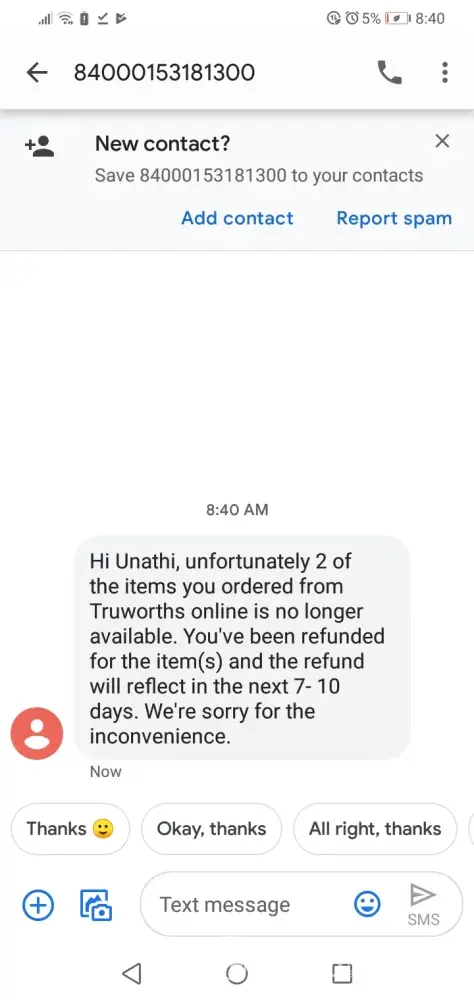The image size is (474, 1000).
Task: Report this sender as spam
Action: (x=394, y=218)
